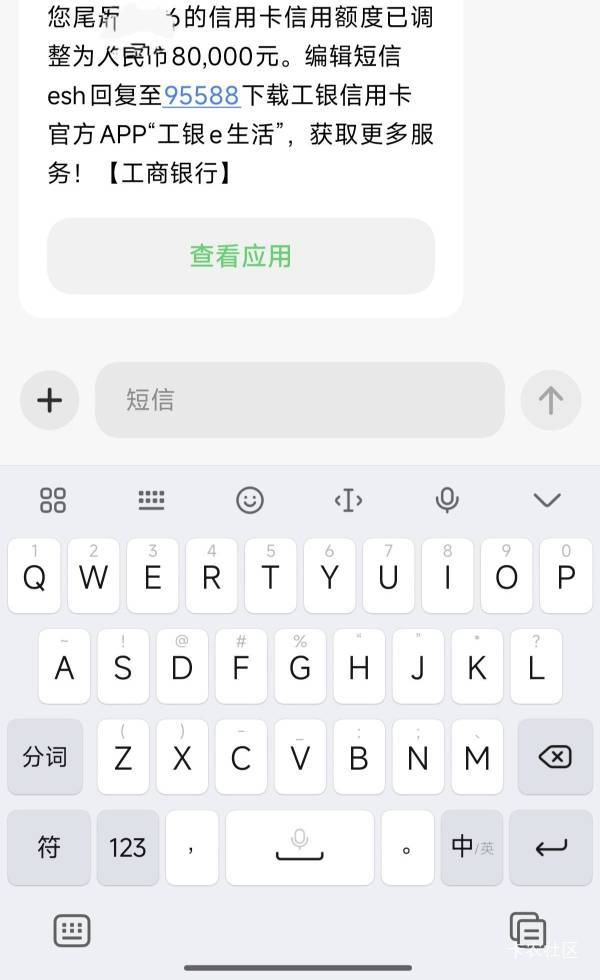600x980 pixels.
Task: Toggle the 中/英 language key
Action: tap(472, 848)
